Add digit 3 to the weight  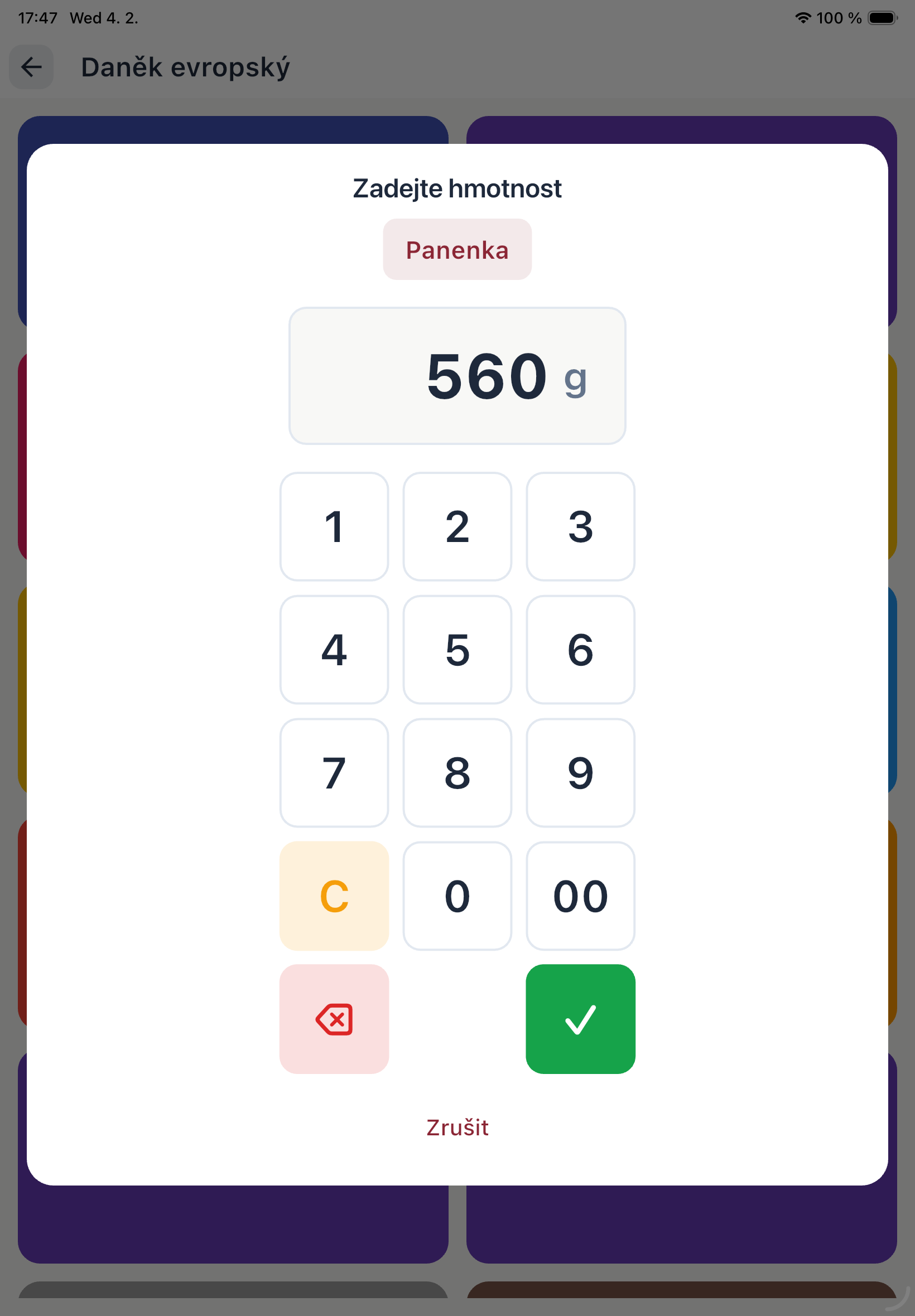[580, 526]
